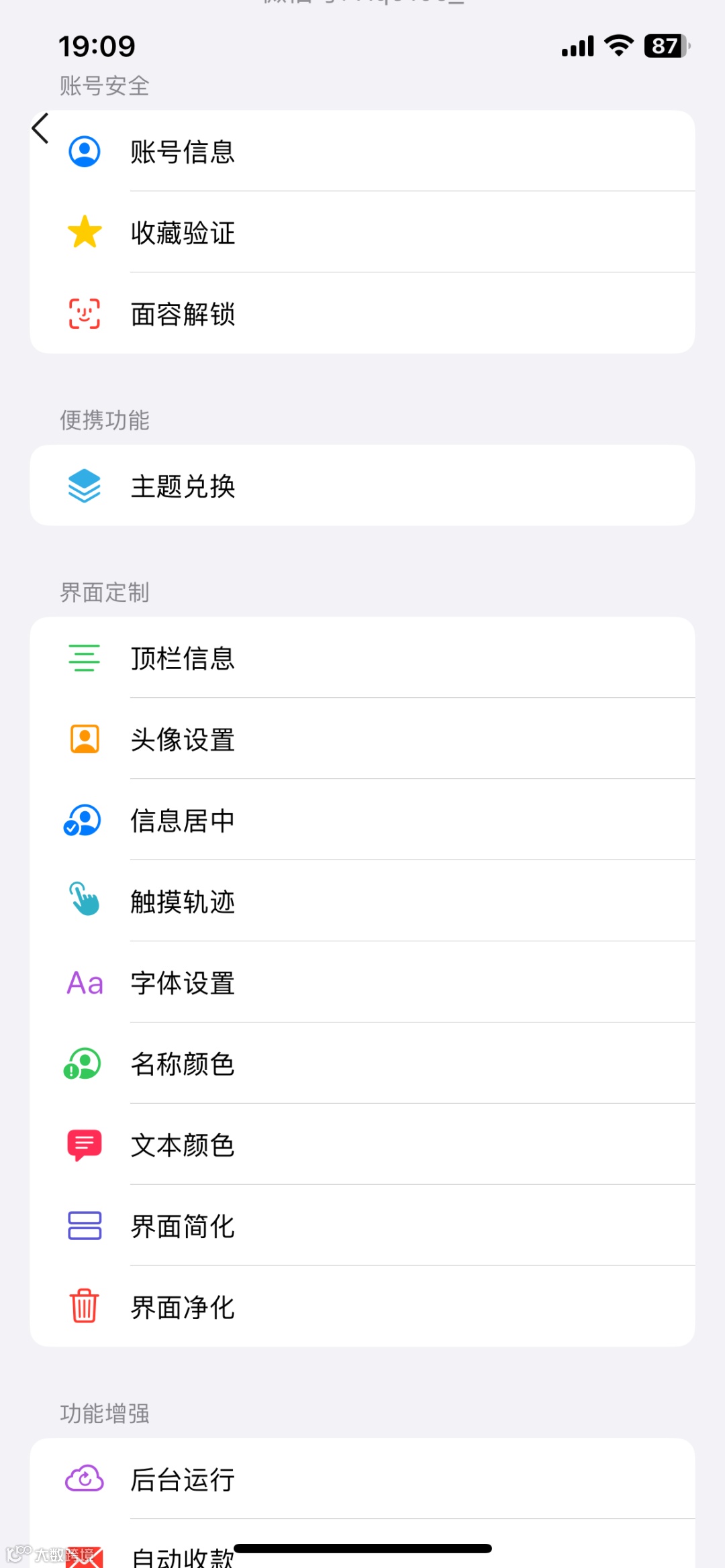Select 面容解锁 option
Image resolution: width=725 pixels, height=1568 pixels.
click(x=362, y=314)
